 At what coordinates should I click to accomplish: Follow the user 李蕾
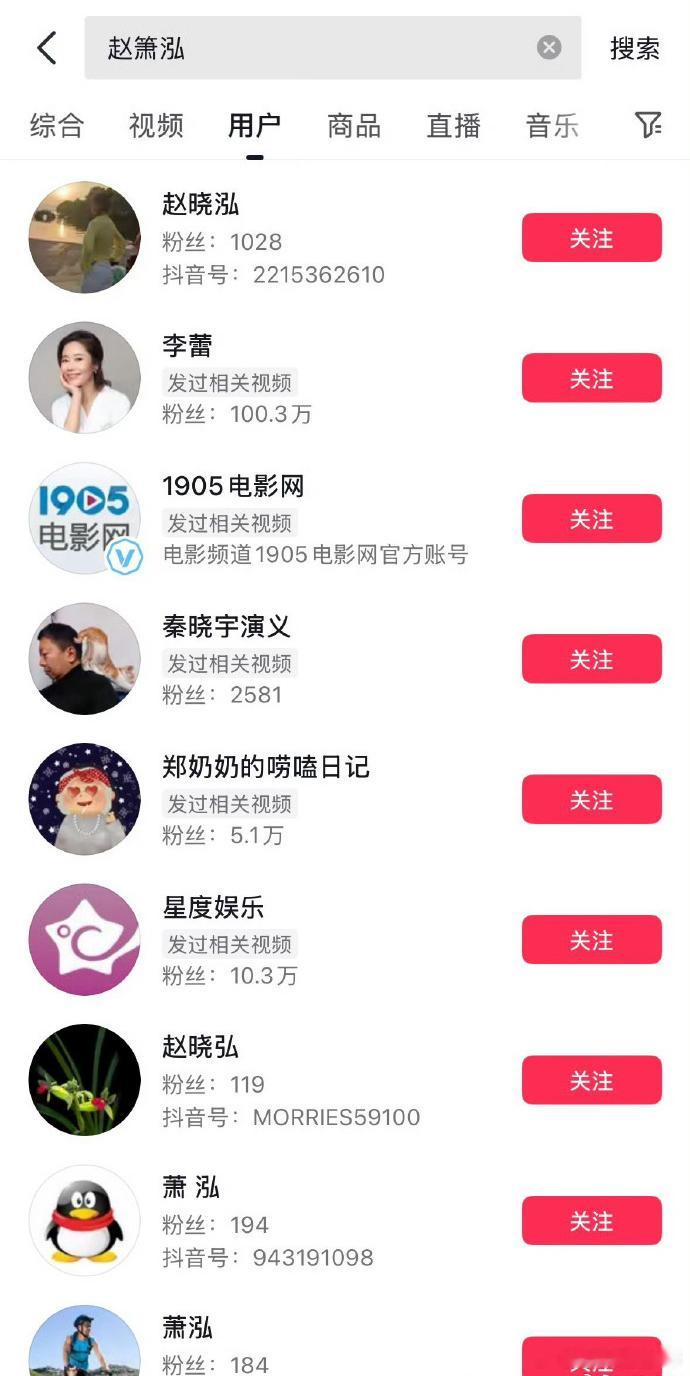point(592,378)
